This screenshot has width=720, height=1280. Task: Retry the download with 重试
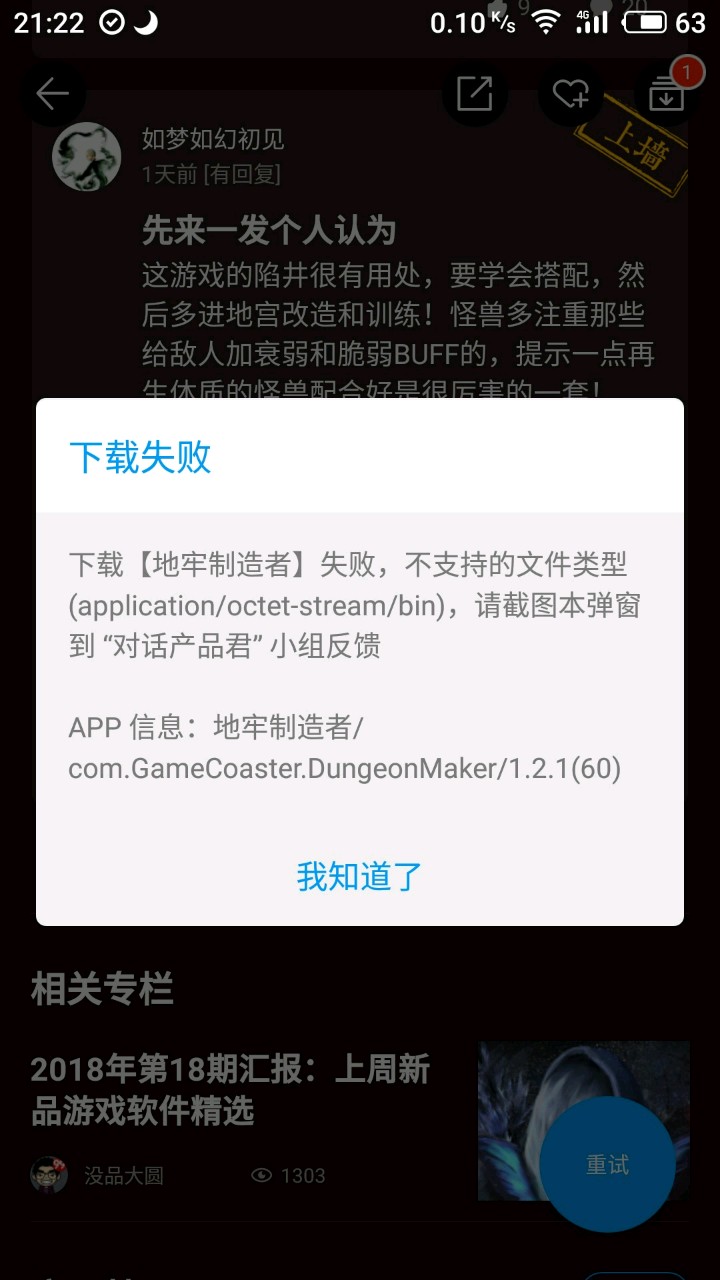[x=607, y=1165]
